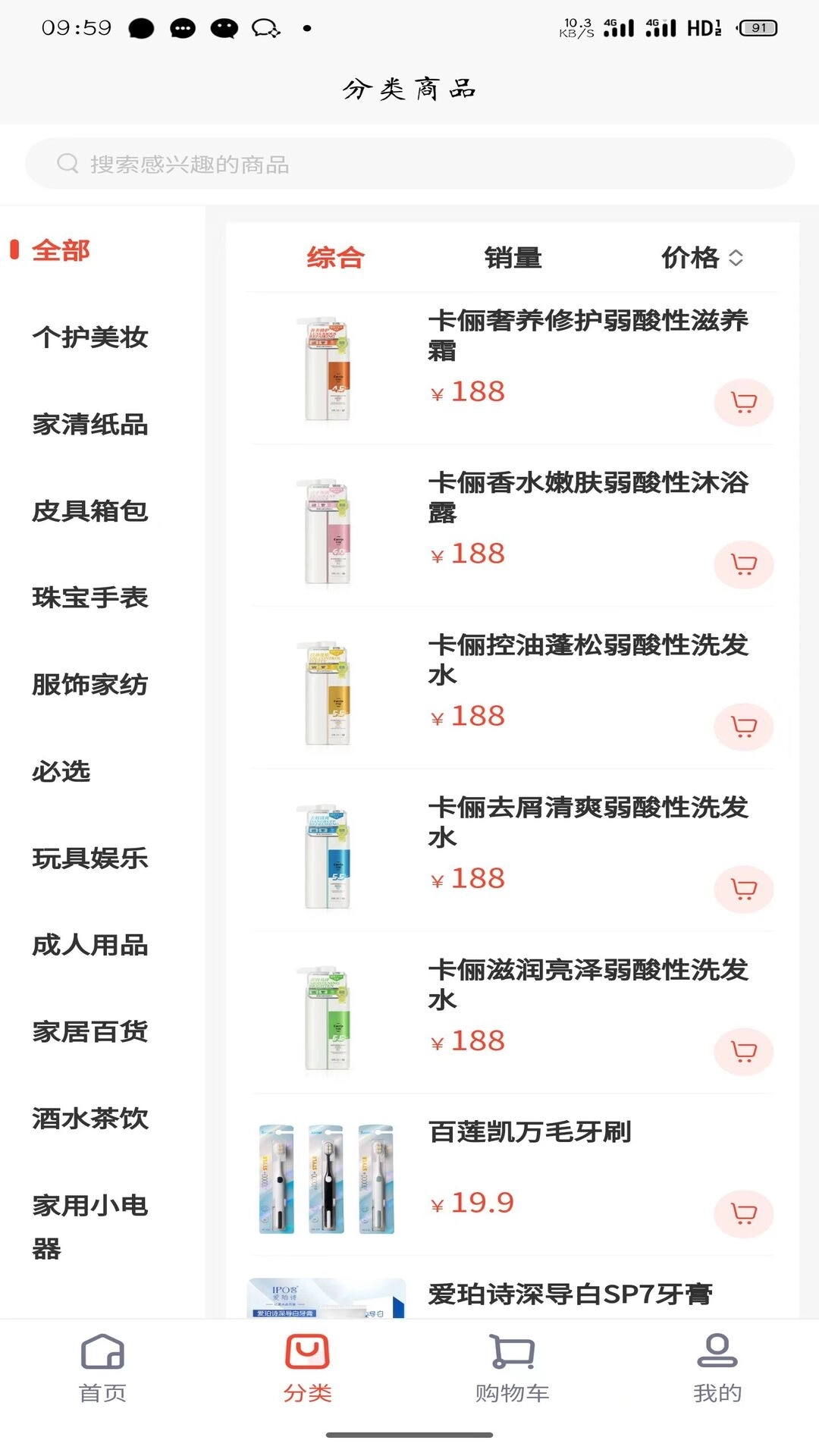Select the 酒水茶饮 category
The width and height of the screenshot is (819, 1456).
click(89, 1119)
